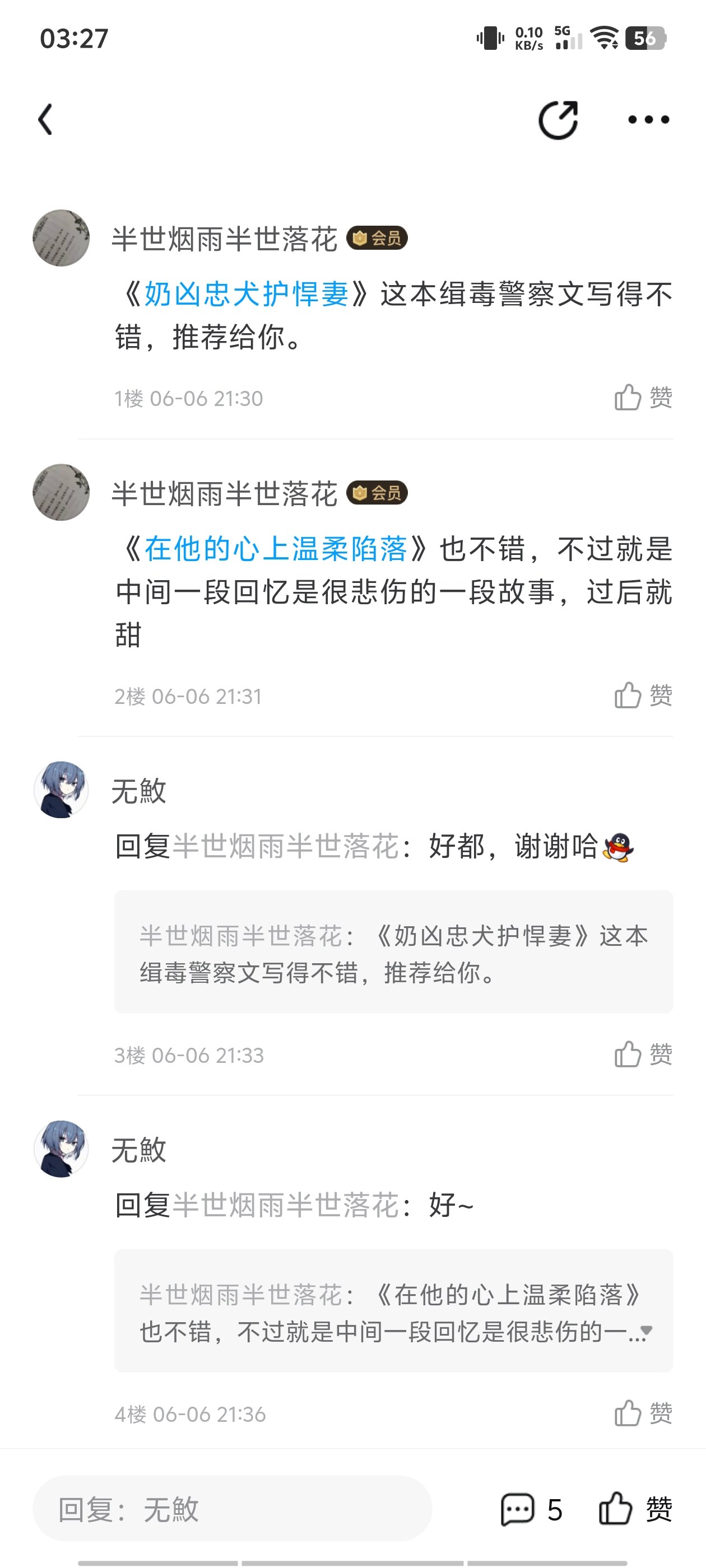This screenshot has height=1568, width=706.
Task: Like the 4楼 reply by 无敛
Action: point(643,1413)
